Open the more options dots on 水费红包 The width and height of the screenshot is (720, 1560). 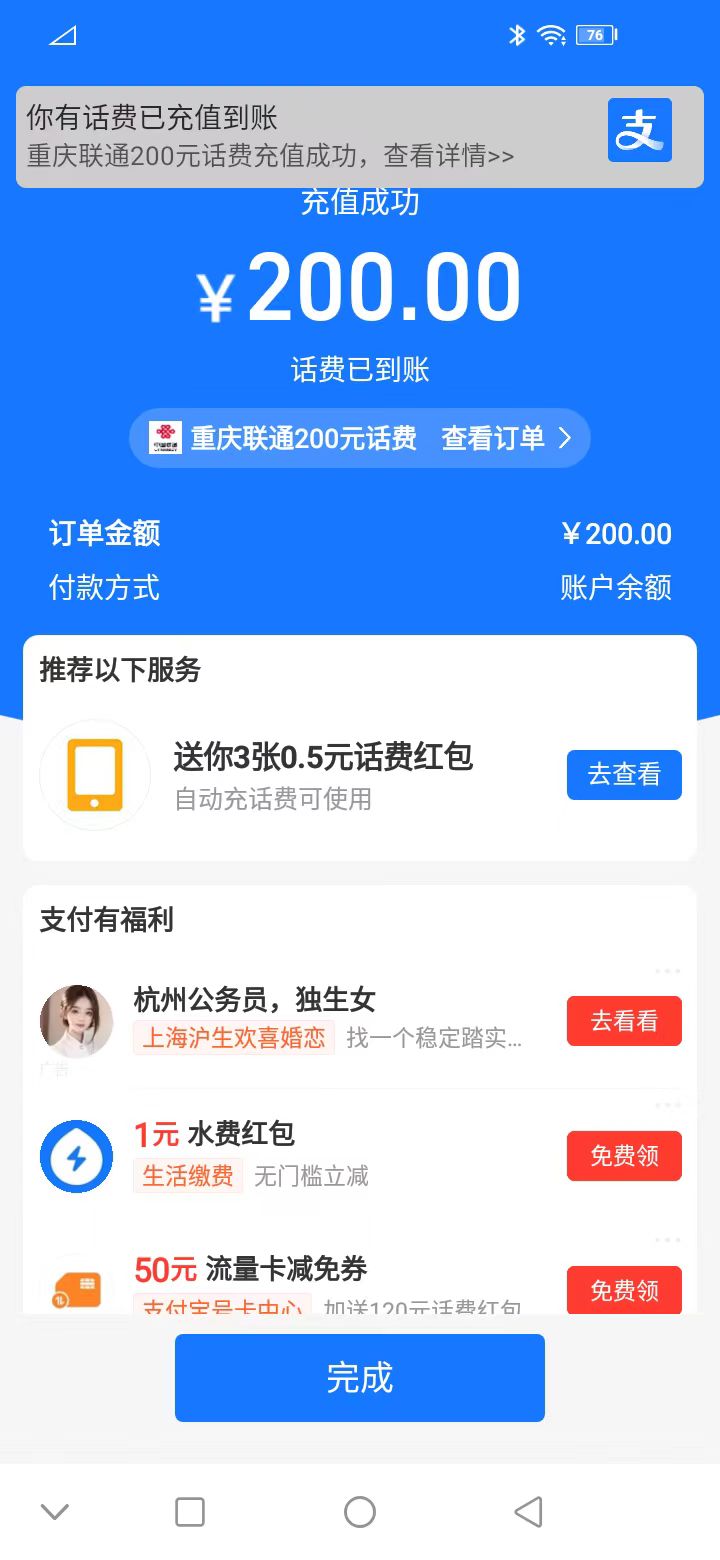click(667, 1105)
